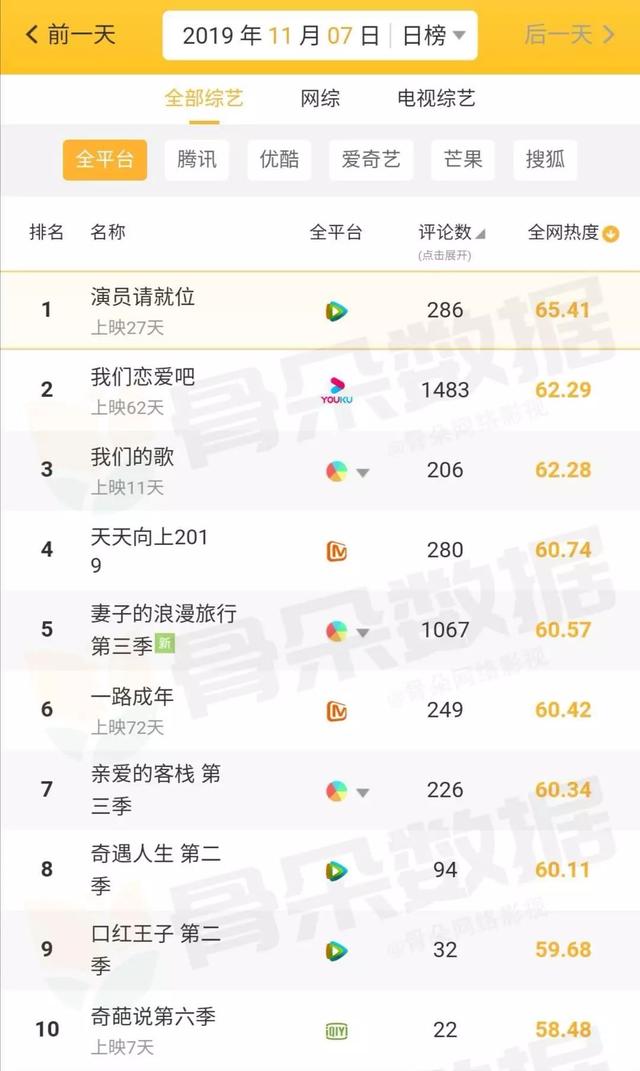Open the 我们恋爱吧 show row
This screenshot has height=1071, width=640.
320,390
